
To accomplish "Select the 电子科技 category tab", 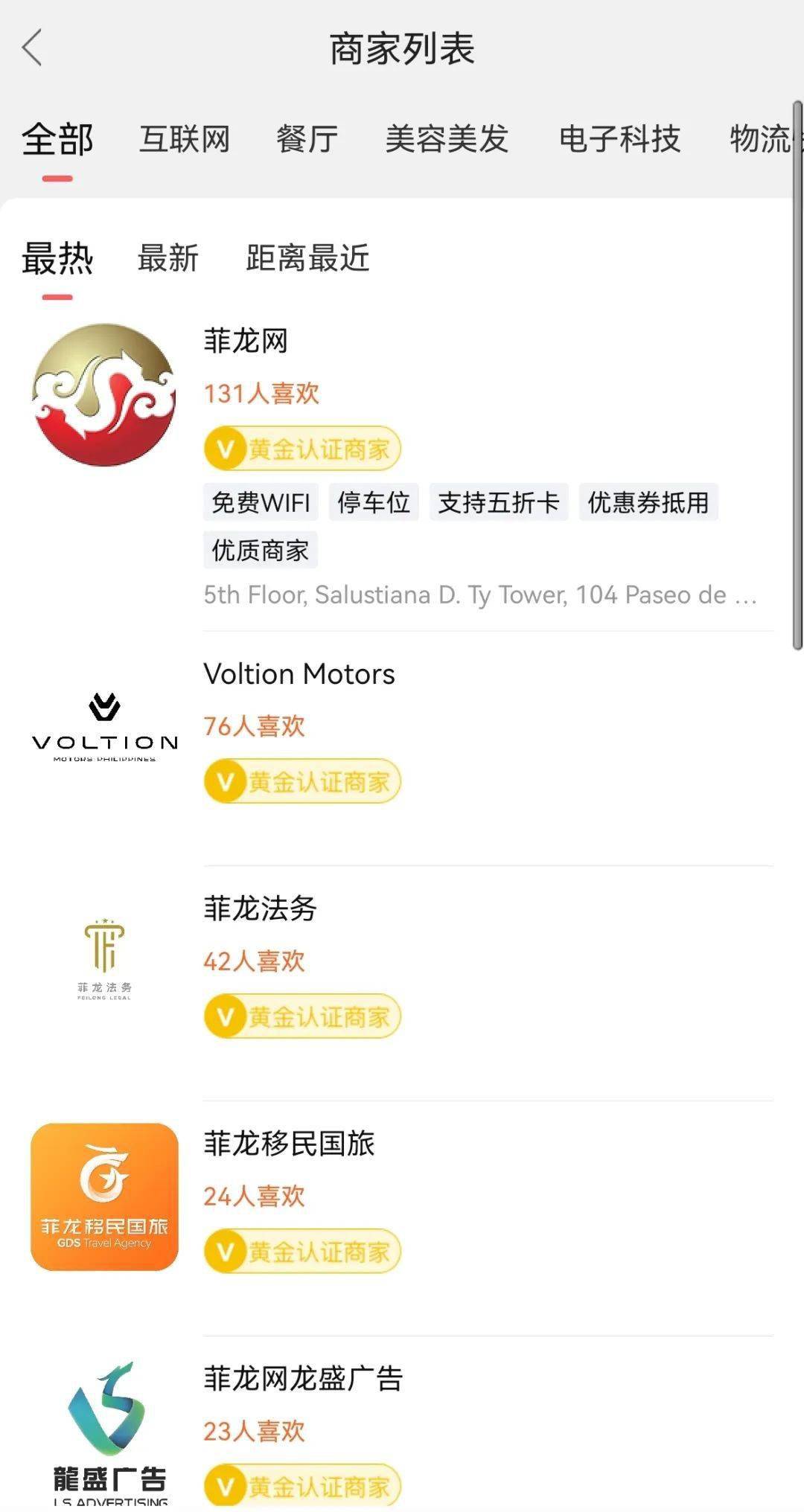I will coord(619,138).
